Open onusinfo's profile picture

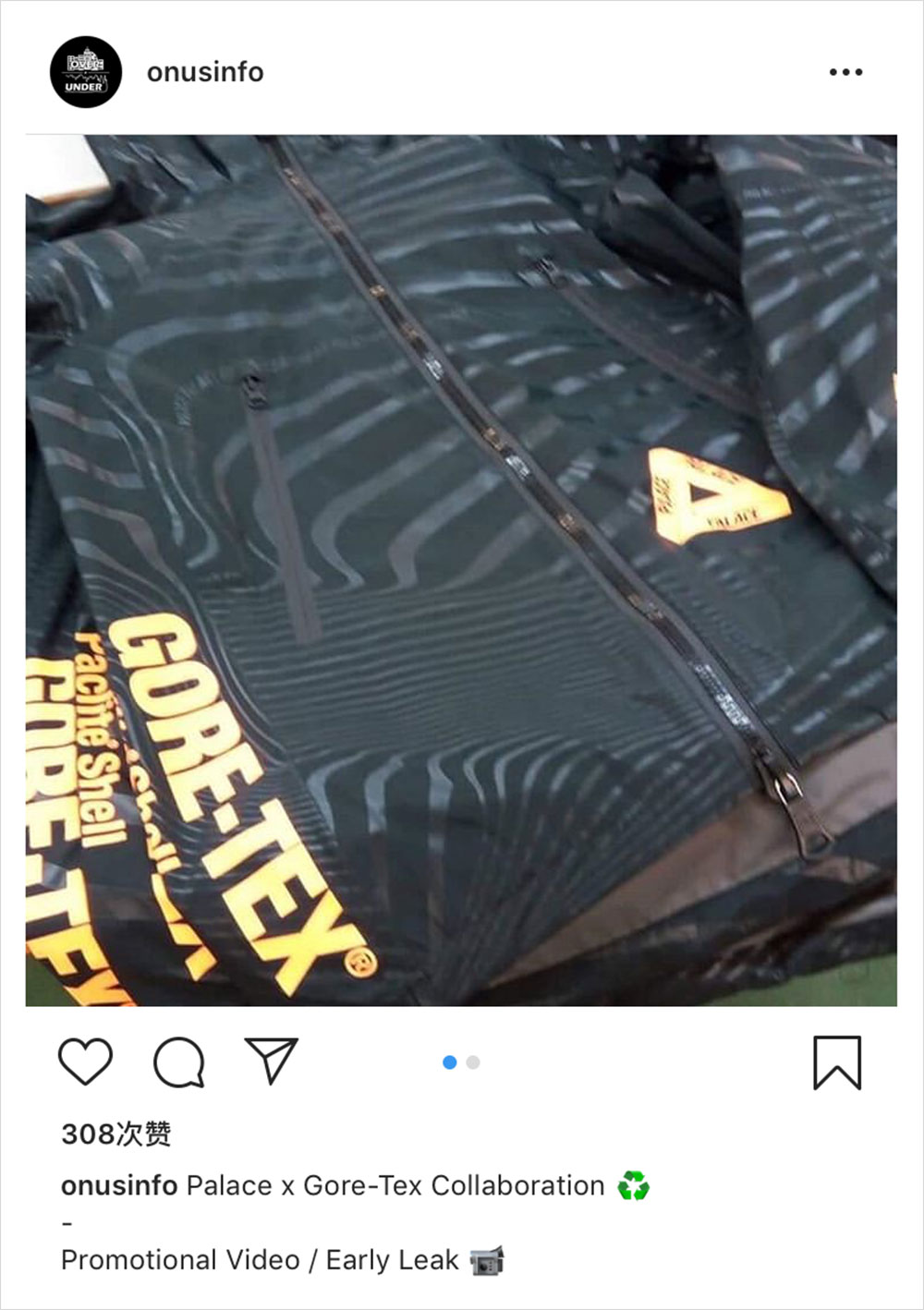[86, 72]
